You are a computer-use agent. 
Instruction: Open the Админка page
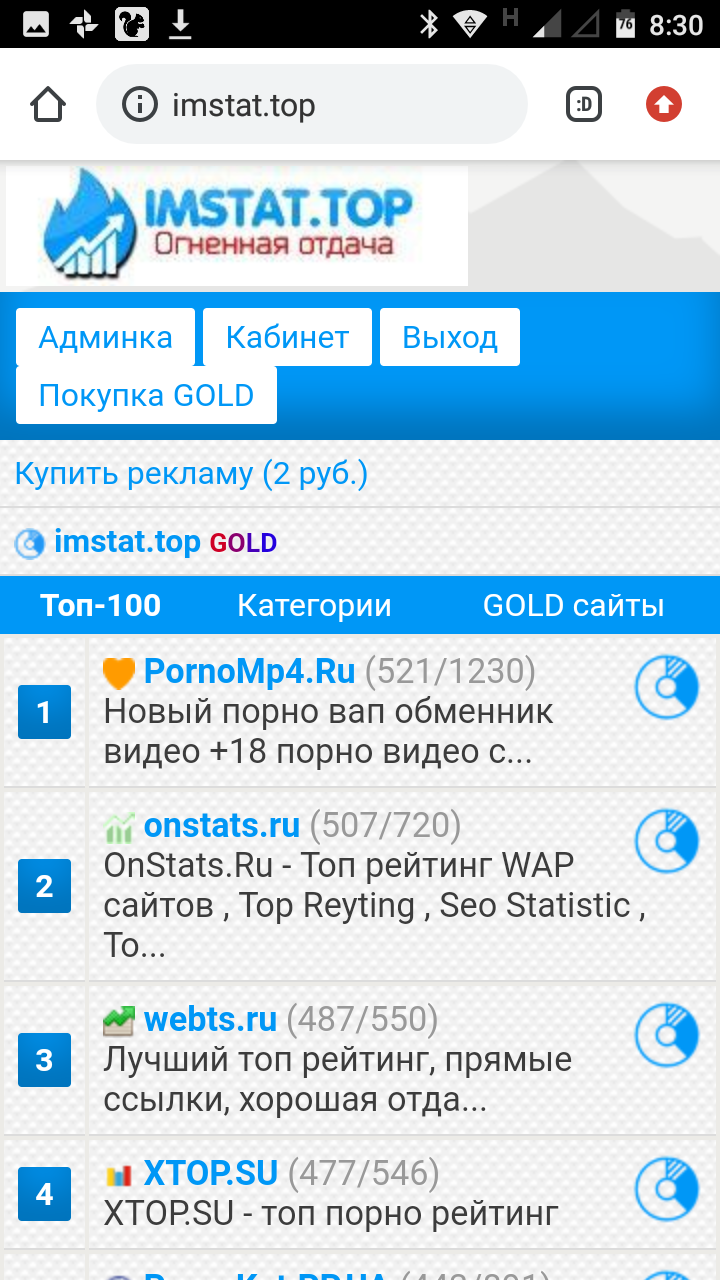105,338
